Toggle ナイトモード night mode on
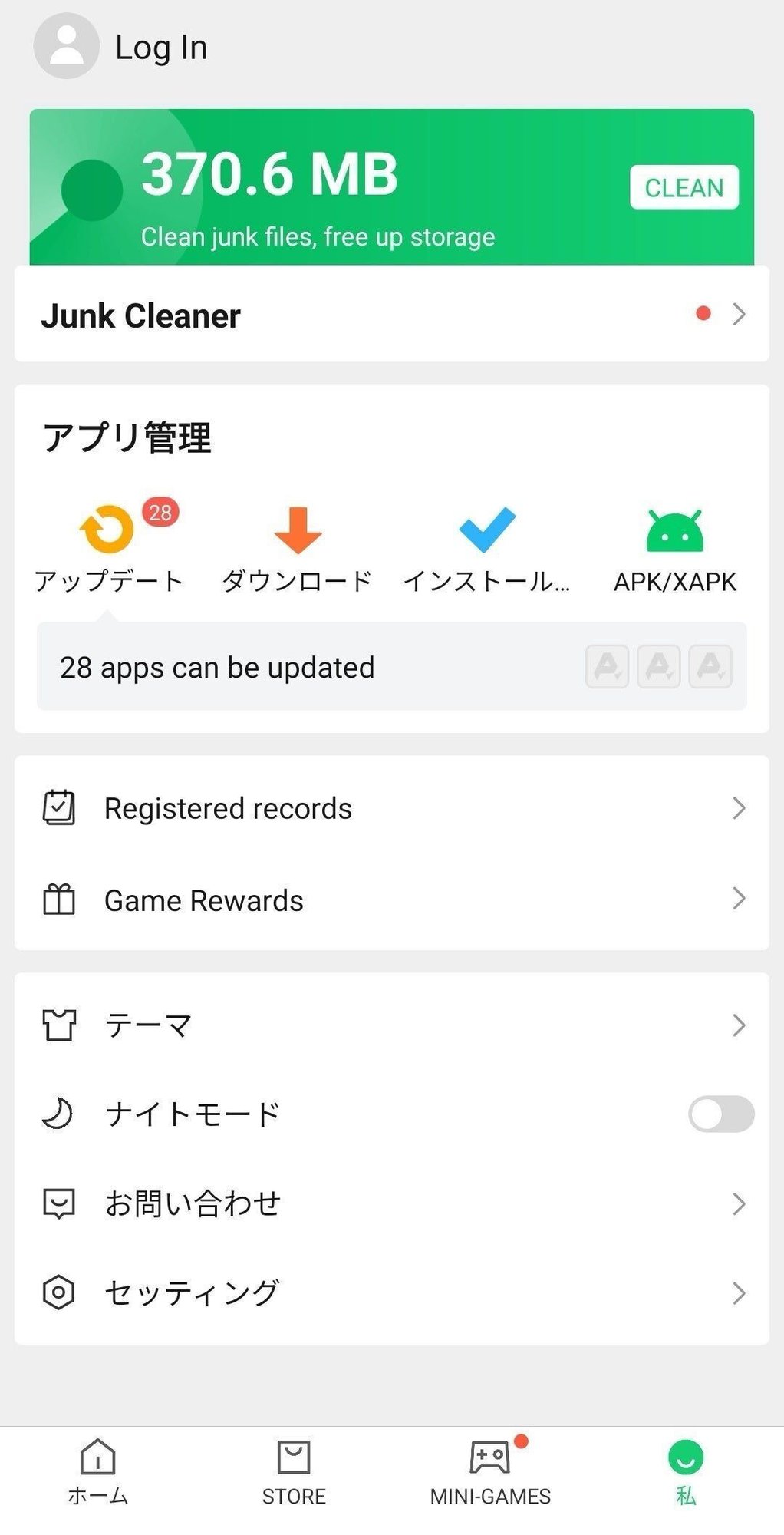 720,1114
